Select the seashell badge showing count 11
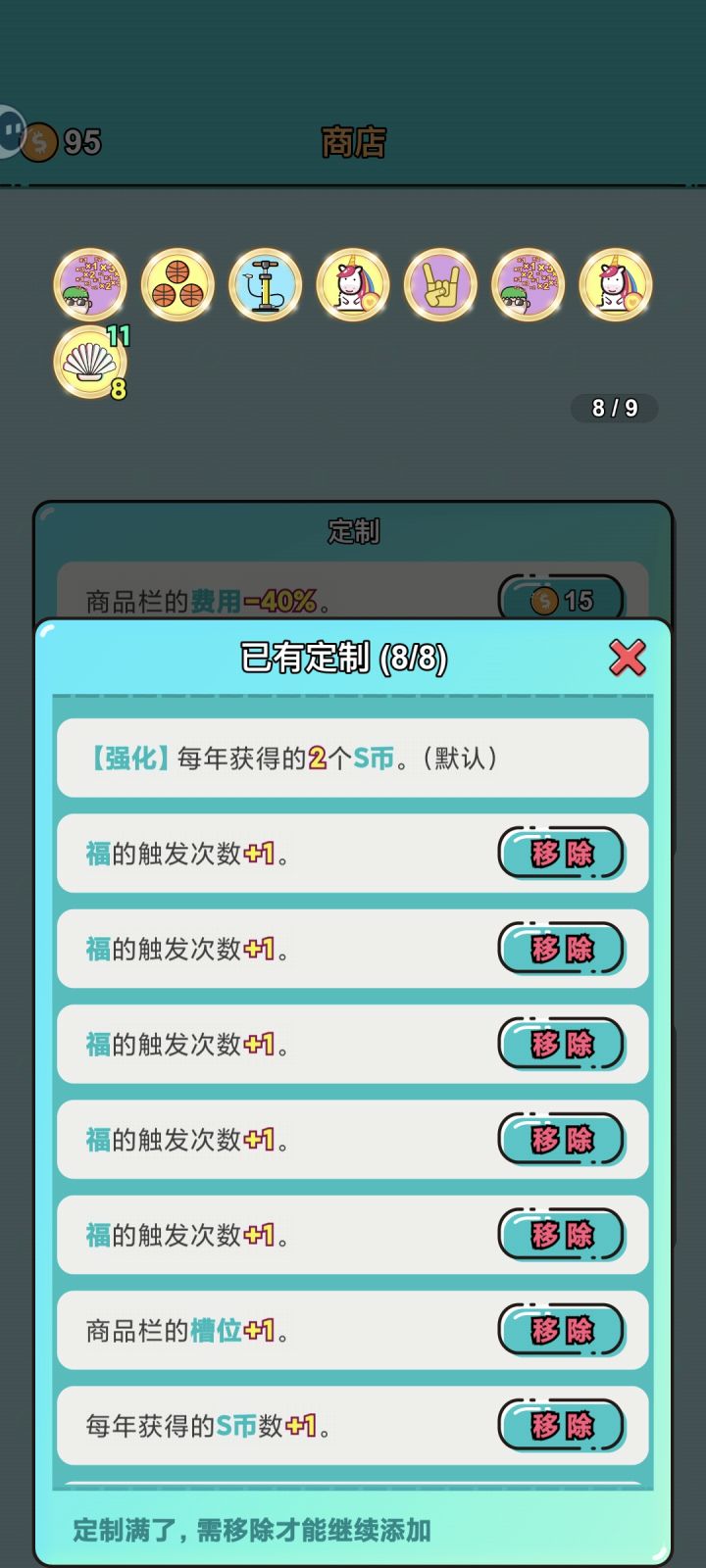Image resolution: width=706 pixels, height=1568 pixels. point(90,363)
